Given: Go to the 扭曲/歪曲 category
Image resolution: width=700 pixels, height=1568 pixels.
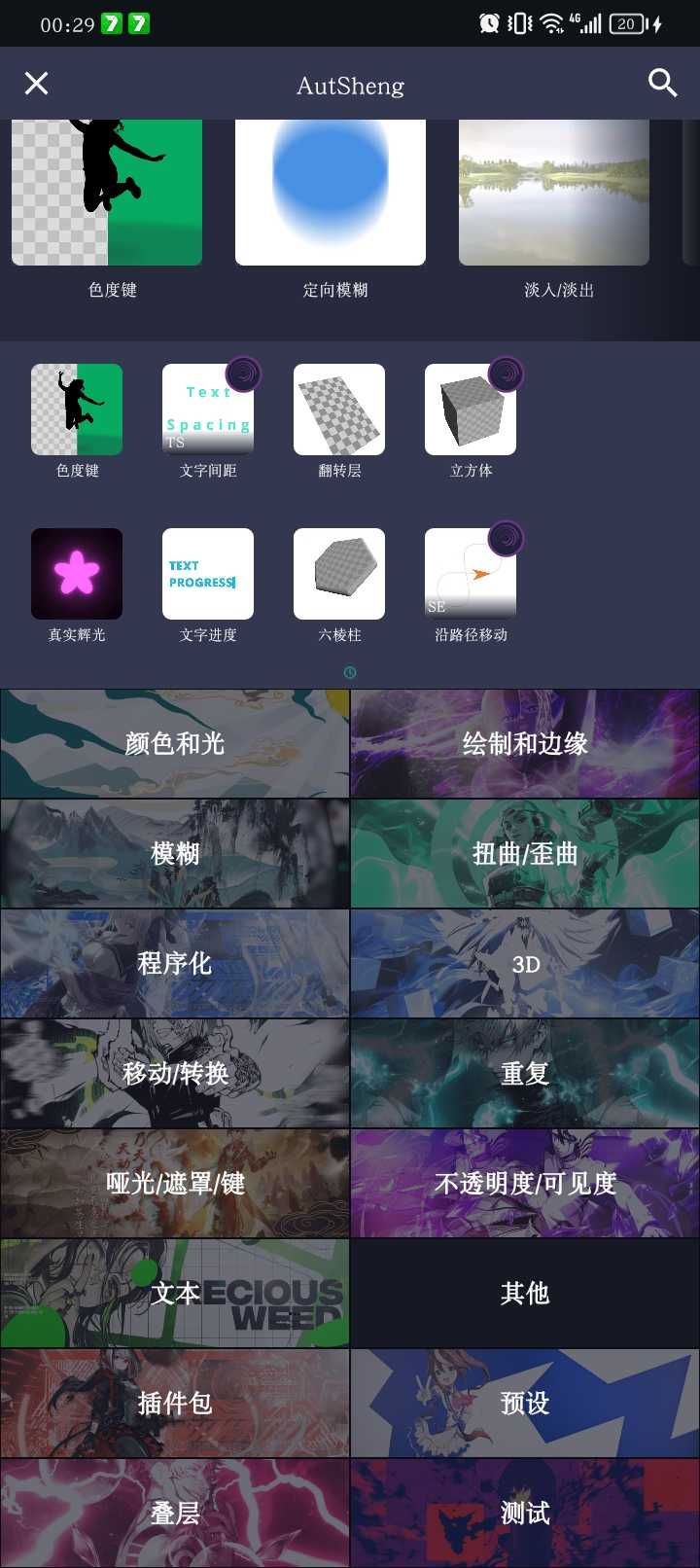Looking at the screenshot, I should 525,854.
